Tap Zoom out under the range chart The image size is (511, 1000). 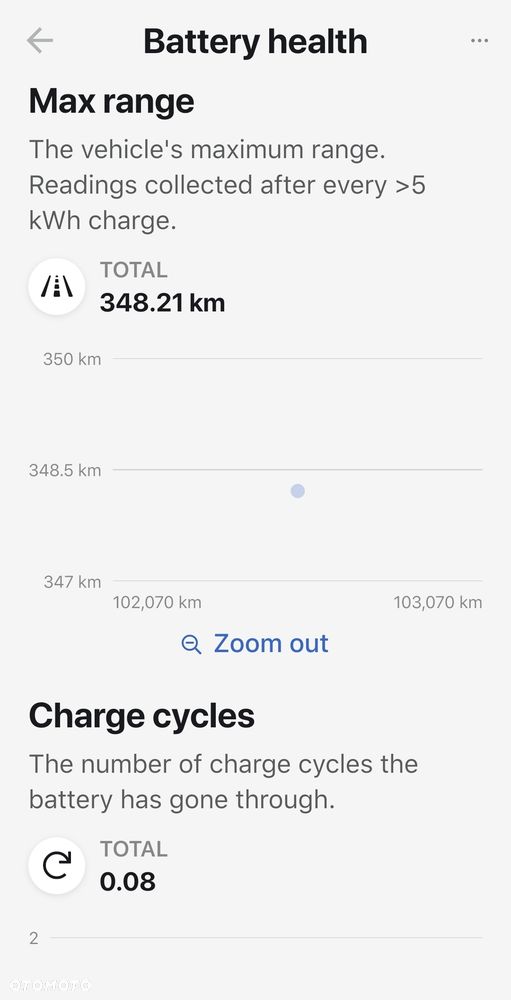tap(255, 643)
